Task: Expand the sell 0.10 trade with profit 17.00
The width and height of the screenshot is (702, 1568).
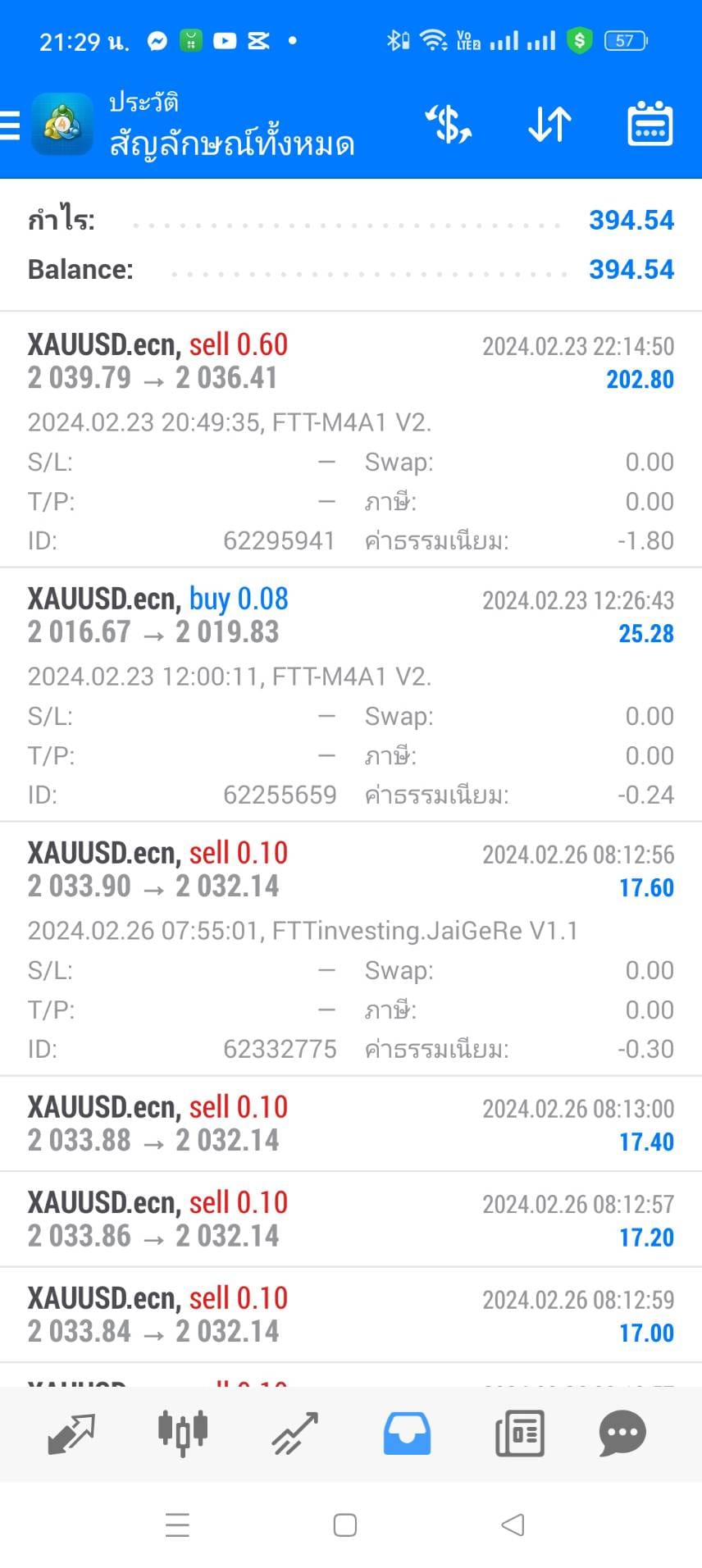Action: click(351, 1315)
